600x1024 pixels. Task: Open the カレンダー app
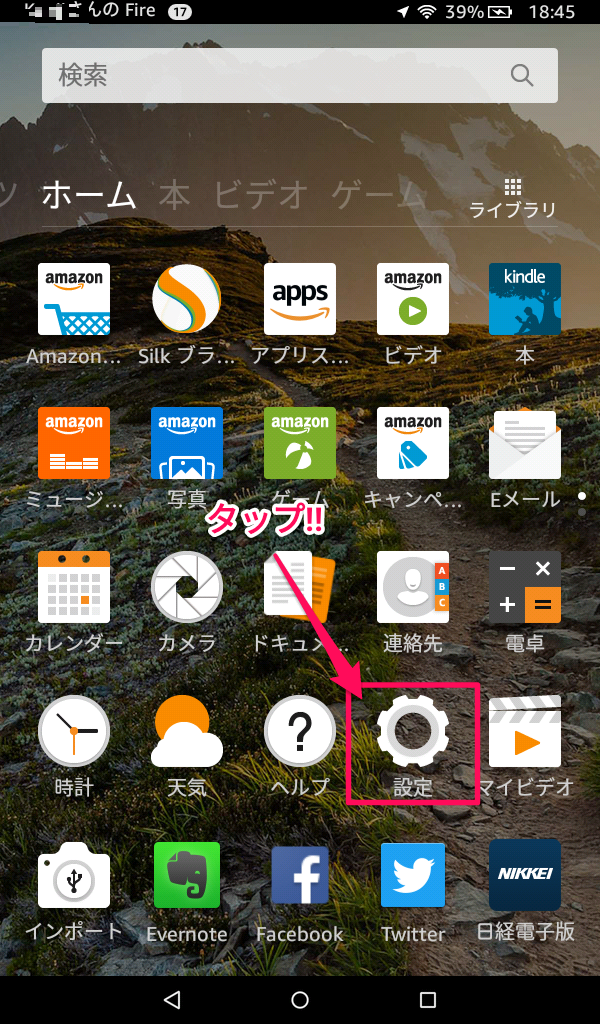74,587
